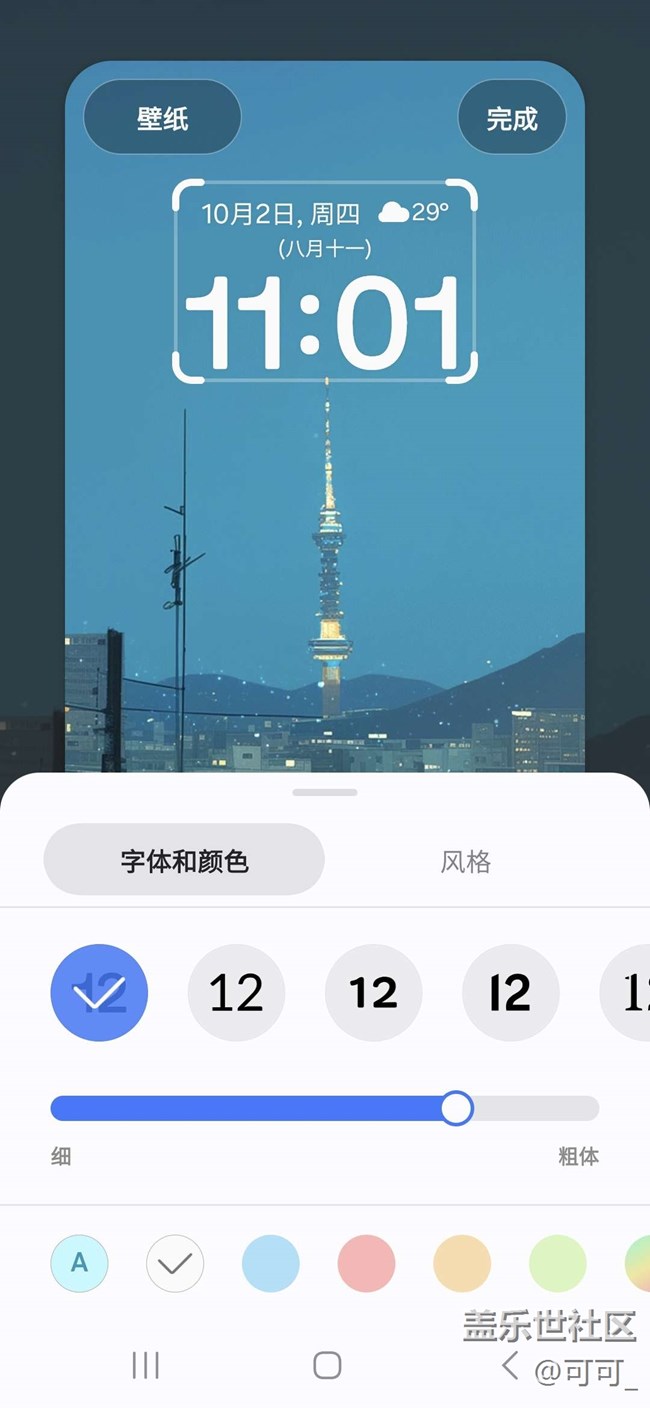The image size is (650, 1408).
Task: Choose the third bold rounded font option
Action: [373, 992]
